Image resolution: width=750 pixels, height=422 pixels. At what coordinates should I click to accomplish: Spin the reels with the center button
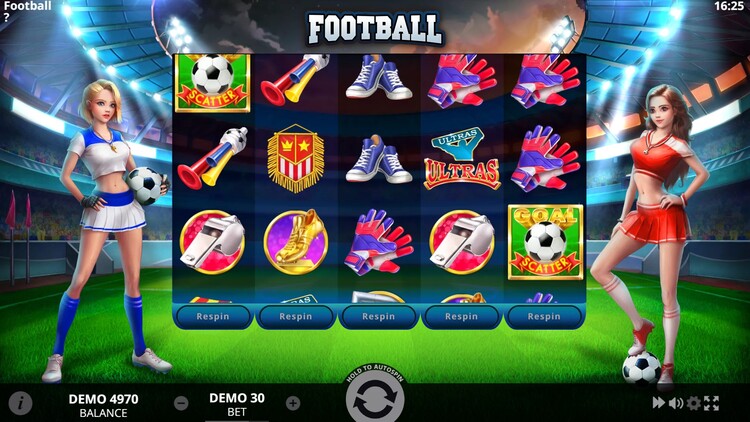375,401
